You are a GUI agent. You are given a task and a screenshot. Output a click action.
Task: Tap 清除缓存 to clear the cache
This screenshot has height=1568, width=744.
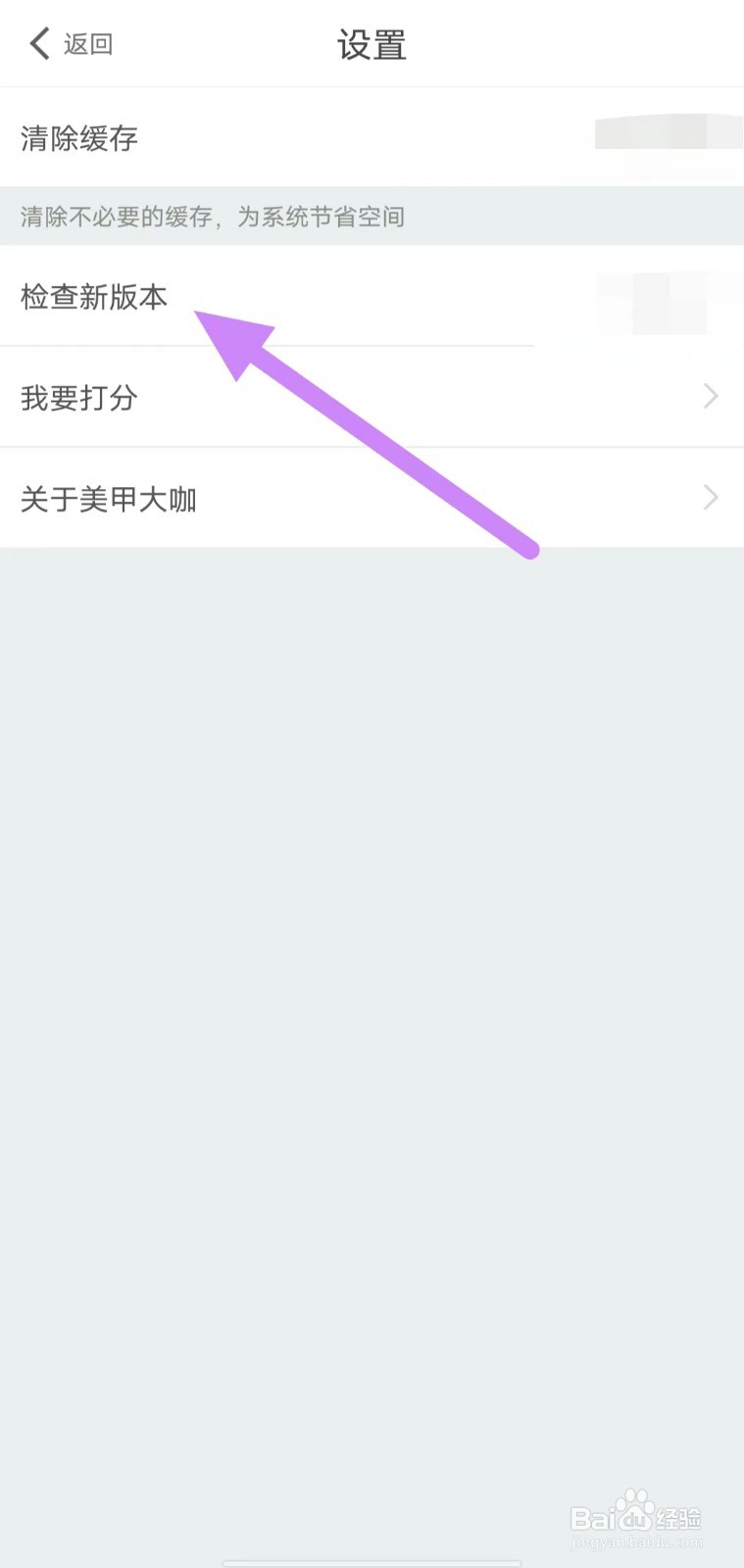pyautogui.click(x=78, y=139)
